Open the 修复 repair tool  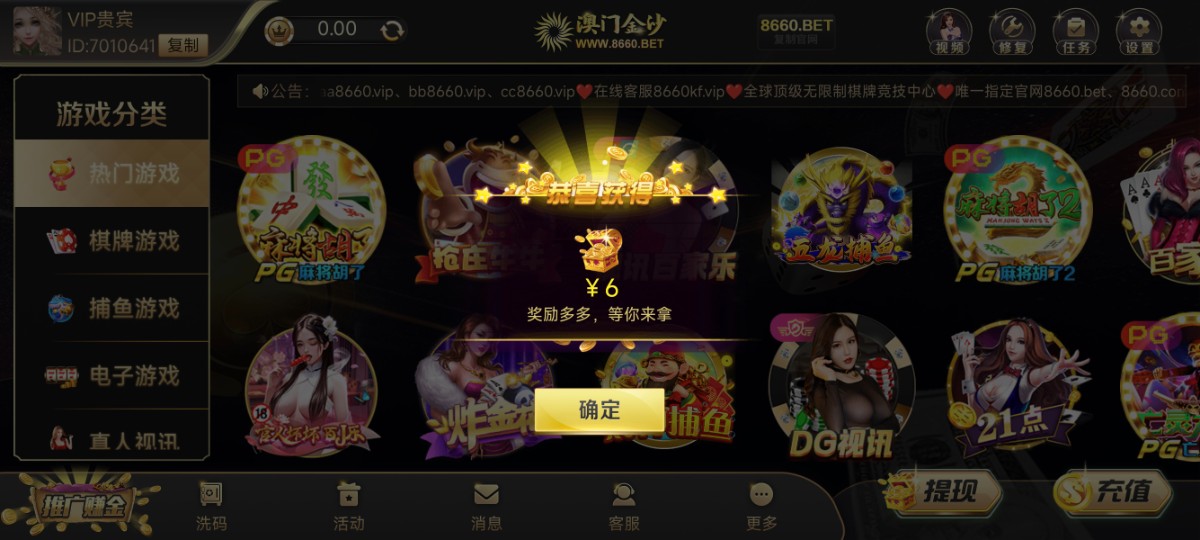coord(1011,32)
